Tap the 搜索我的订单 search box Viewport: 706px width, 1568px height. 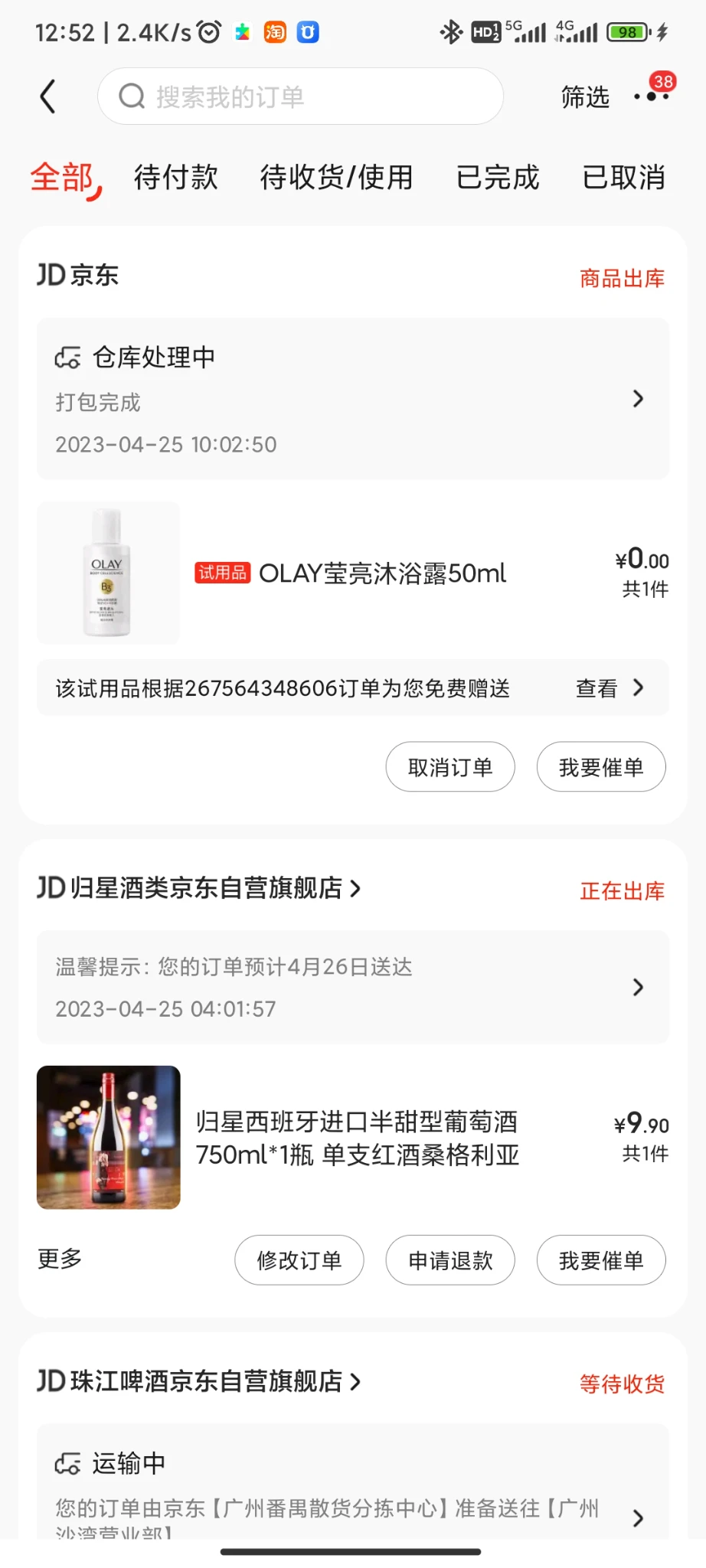[x=300, y=96]
